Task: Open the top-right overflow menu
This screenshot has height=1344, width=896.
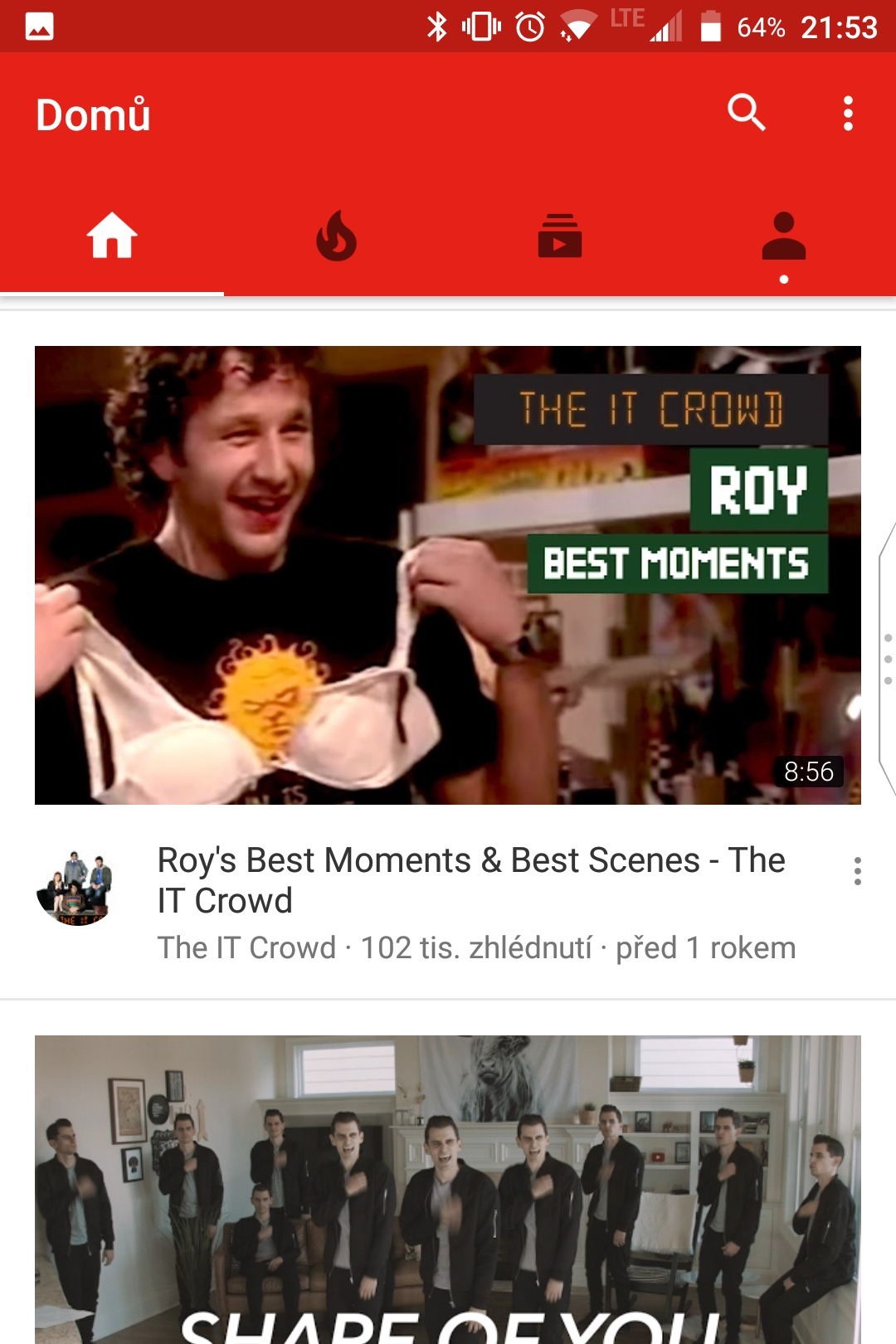Action: 847,114
